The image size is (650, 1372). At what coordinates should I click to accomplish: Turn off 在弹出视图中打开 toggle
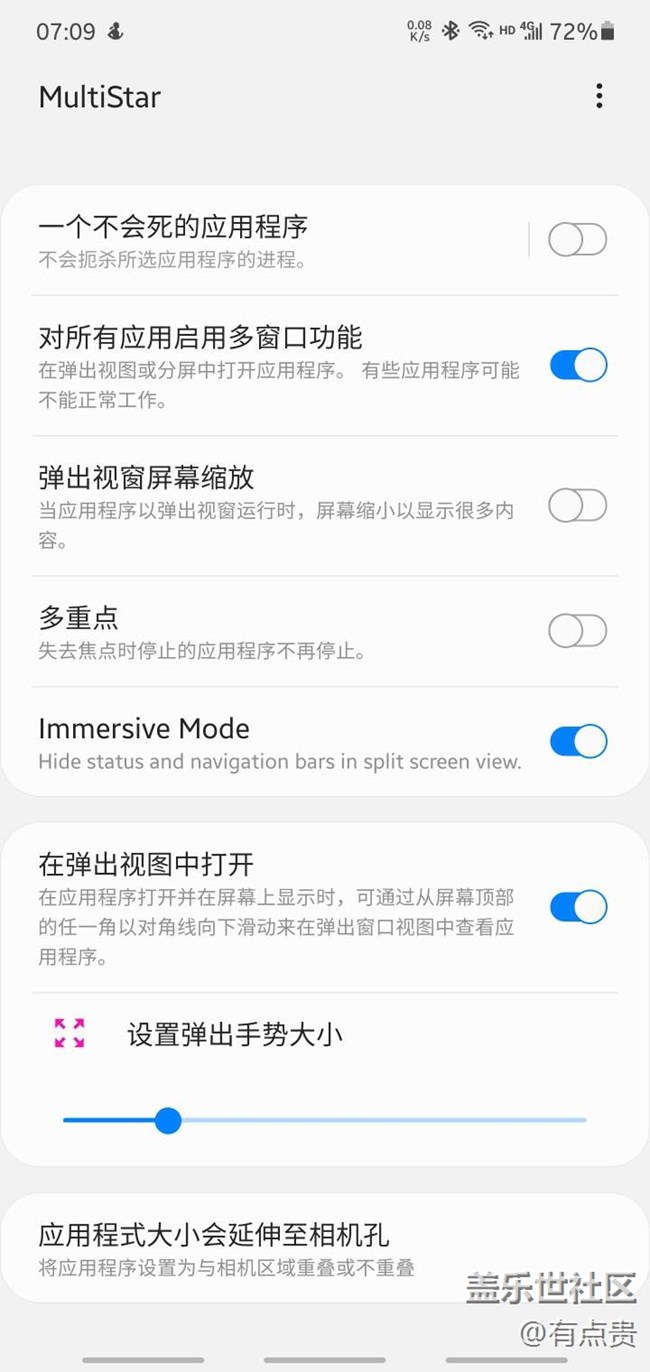(x=577, y=907)
